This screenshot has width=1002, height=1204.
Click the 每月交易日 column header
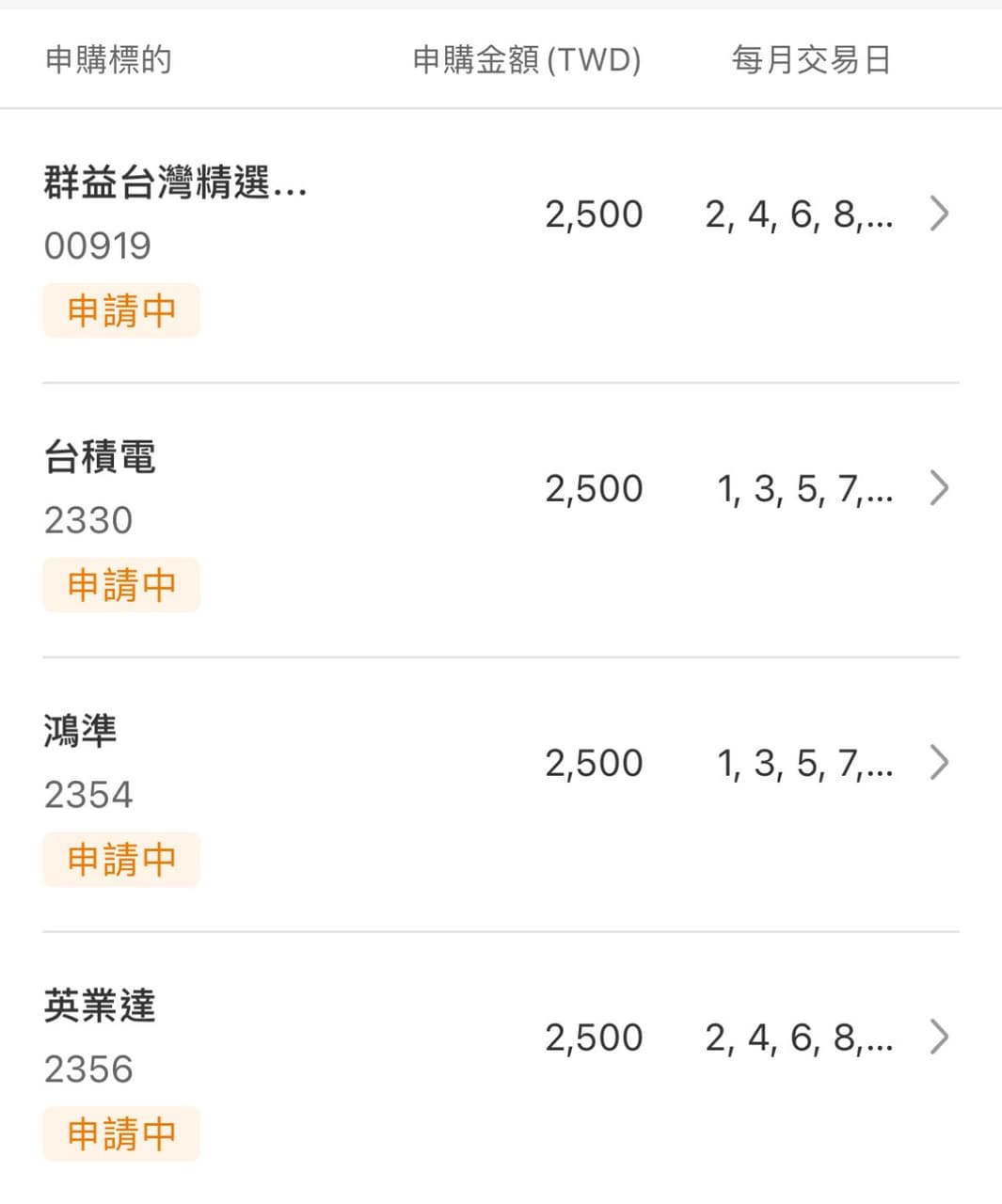[x=810, y=59]
